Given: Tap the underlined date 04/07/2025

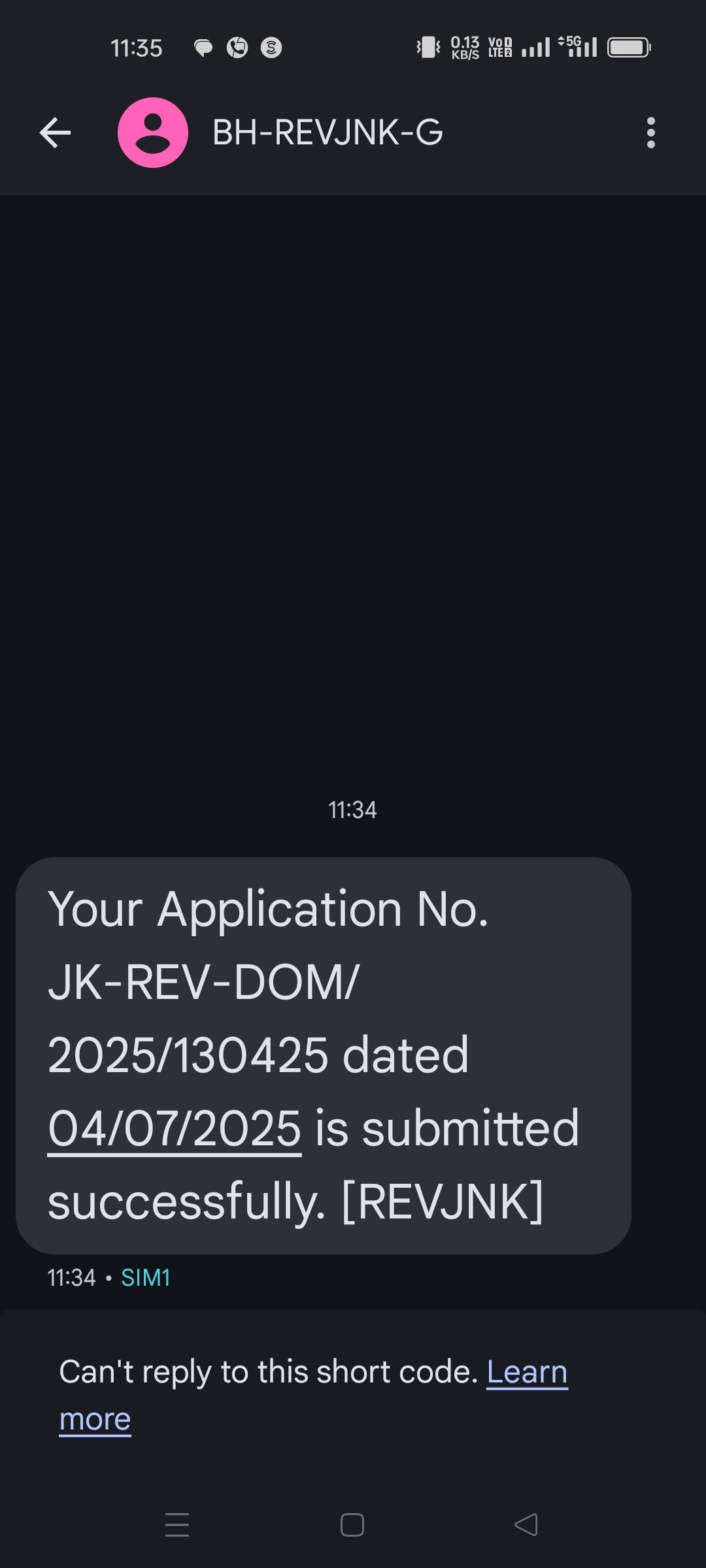Looking at the screenshot, I should pyautogui.click(x=175, y=1130).
